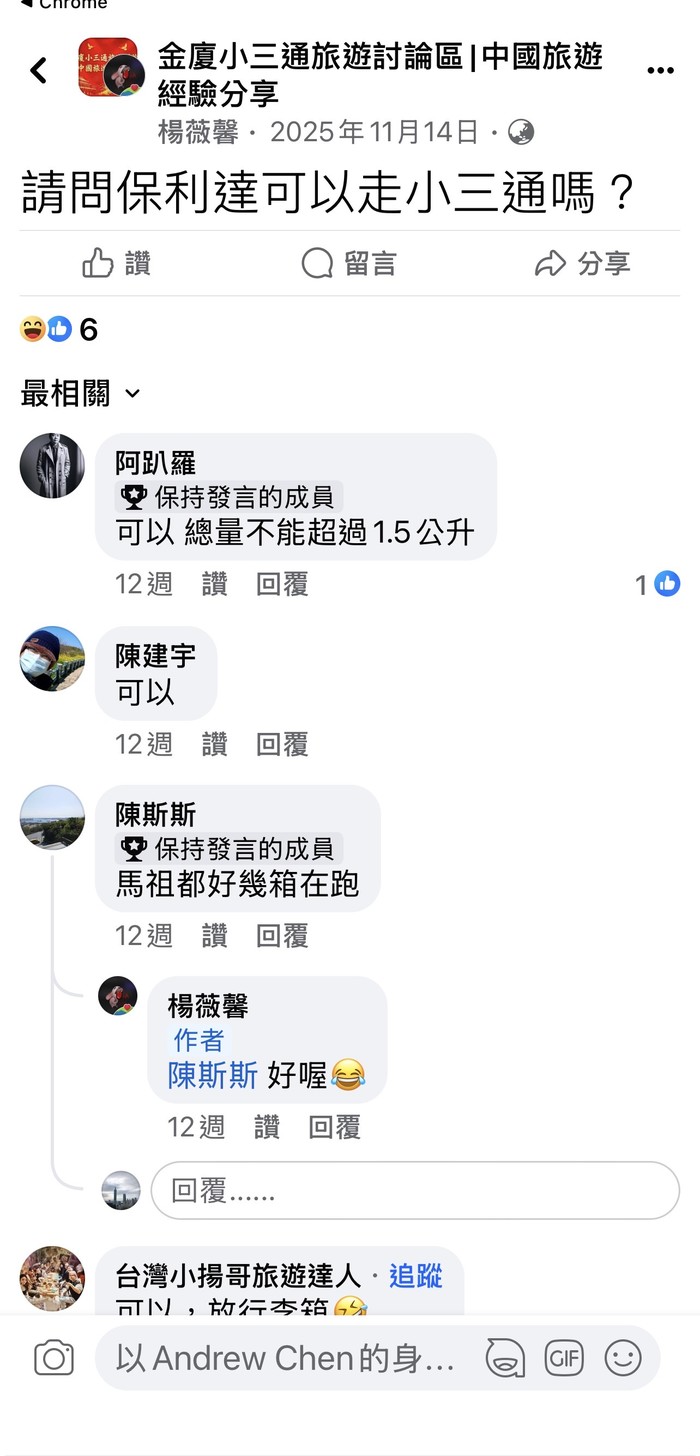Screen dimensions: 700x1456
Task: Like 楊薇馨's reply 好喔
Action: point(267,1127)
